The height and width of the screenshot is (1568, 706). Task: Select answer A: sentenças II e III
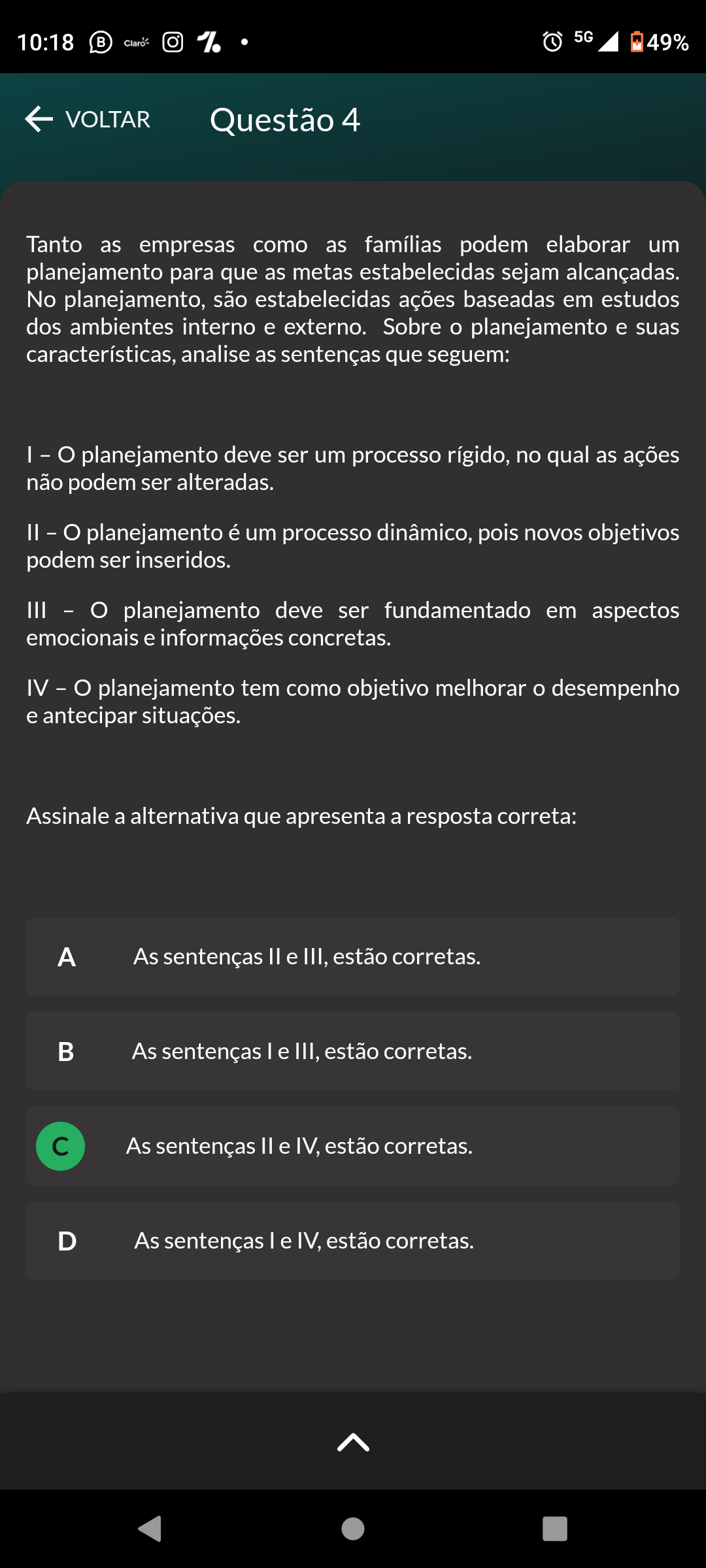coord(353,956)
